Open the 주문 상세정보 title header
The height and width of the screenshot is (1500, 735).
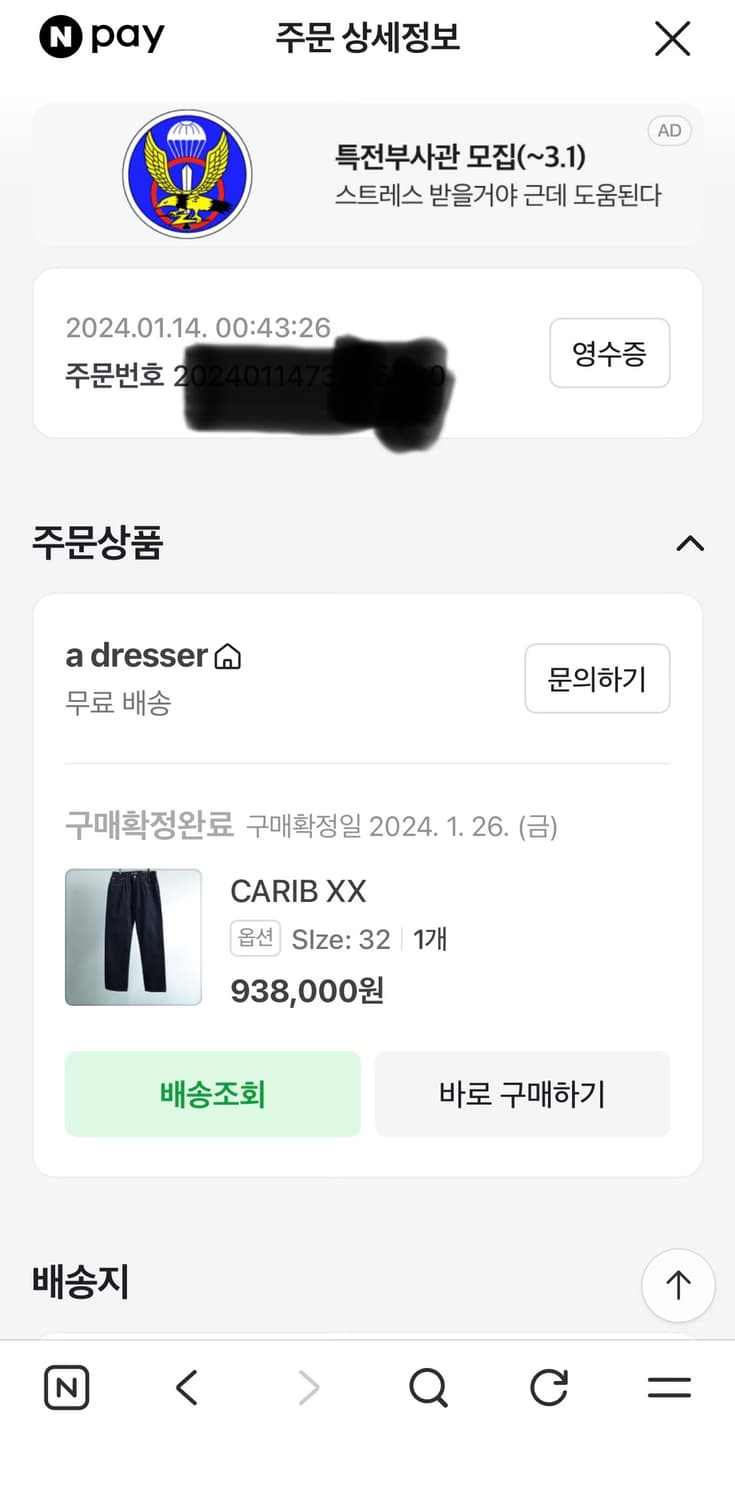click(367, 38)
